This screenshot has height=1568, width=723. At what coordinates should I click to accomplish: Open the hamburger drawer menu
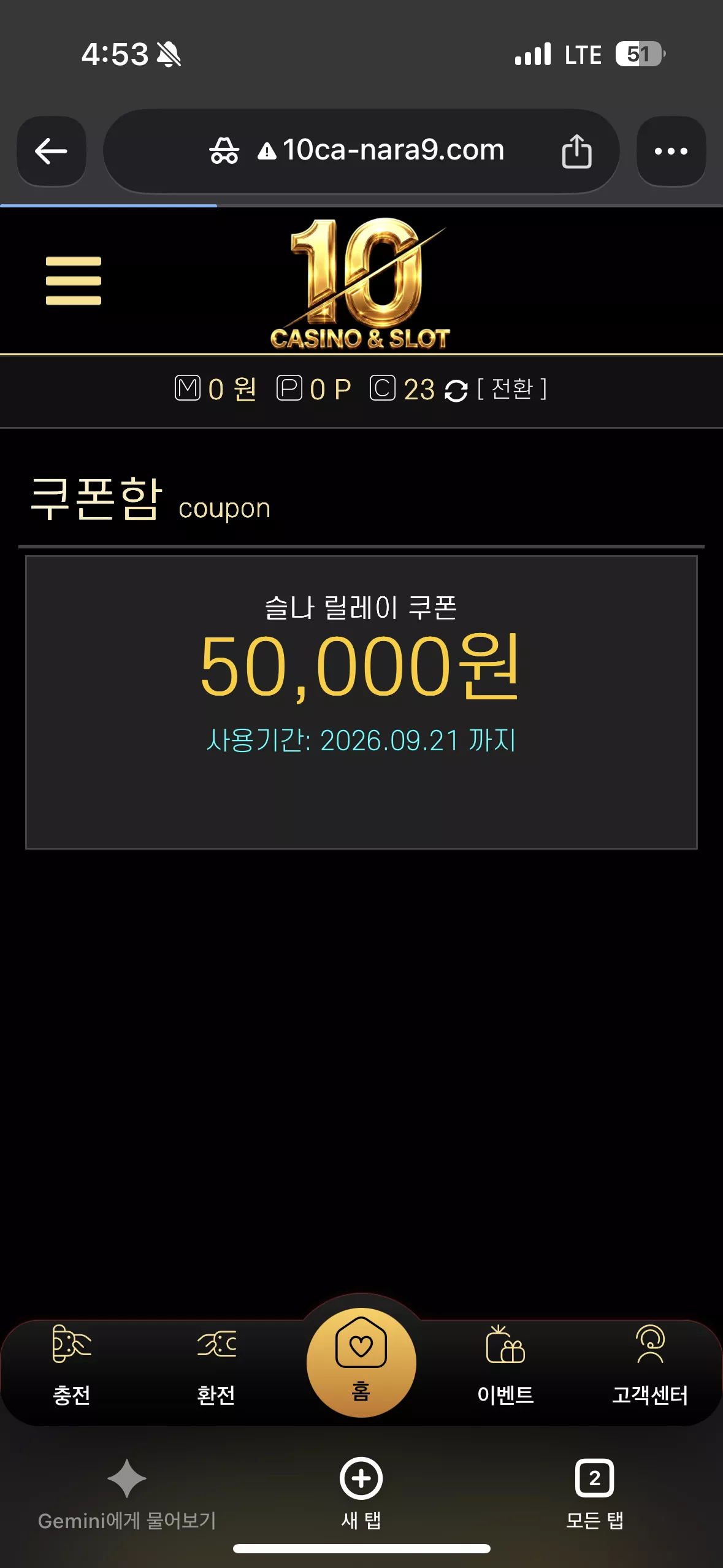74,281
